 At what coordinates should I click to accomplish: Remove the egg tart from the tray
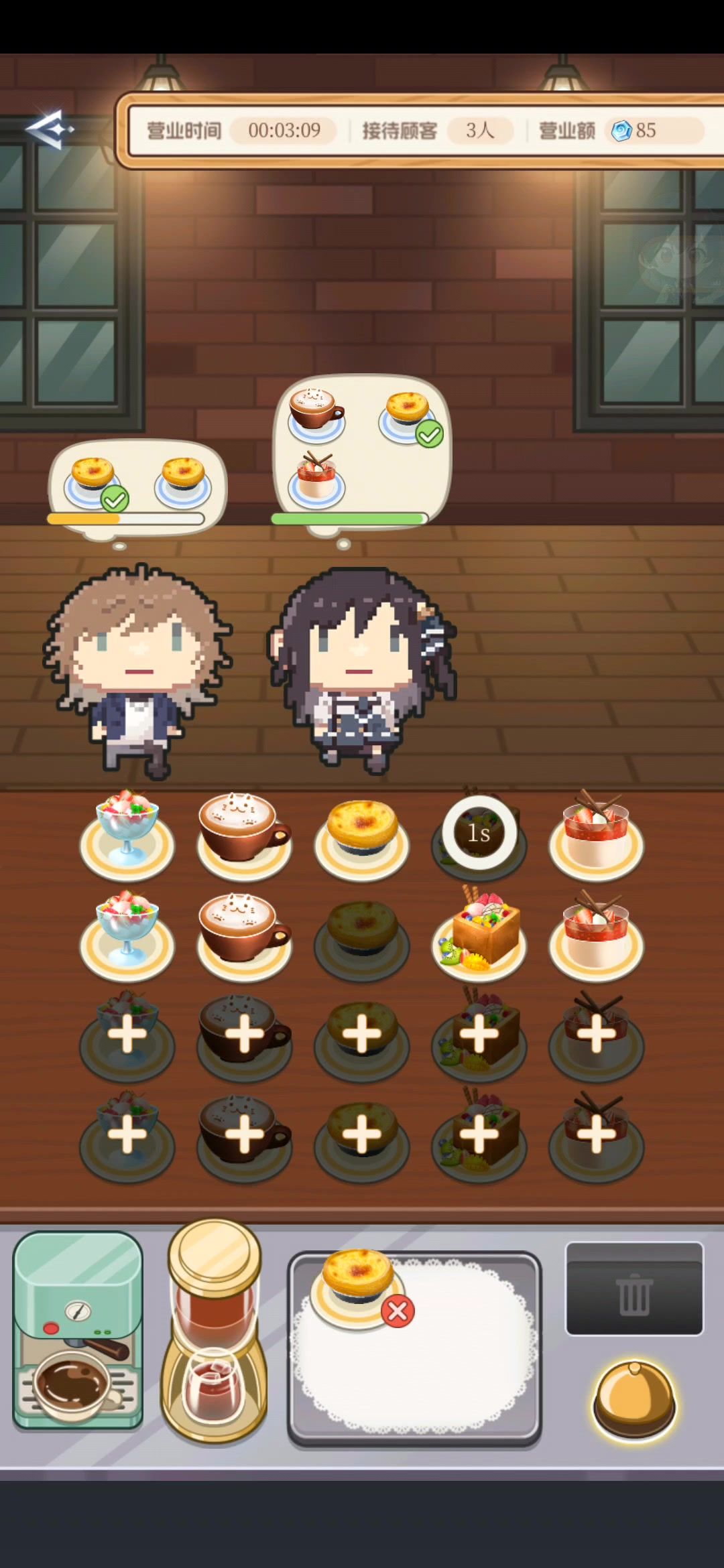pyautogui.click(x=398, y=1311)
